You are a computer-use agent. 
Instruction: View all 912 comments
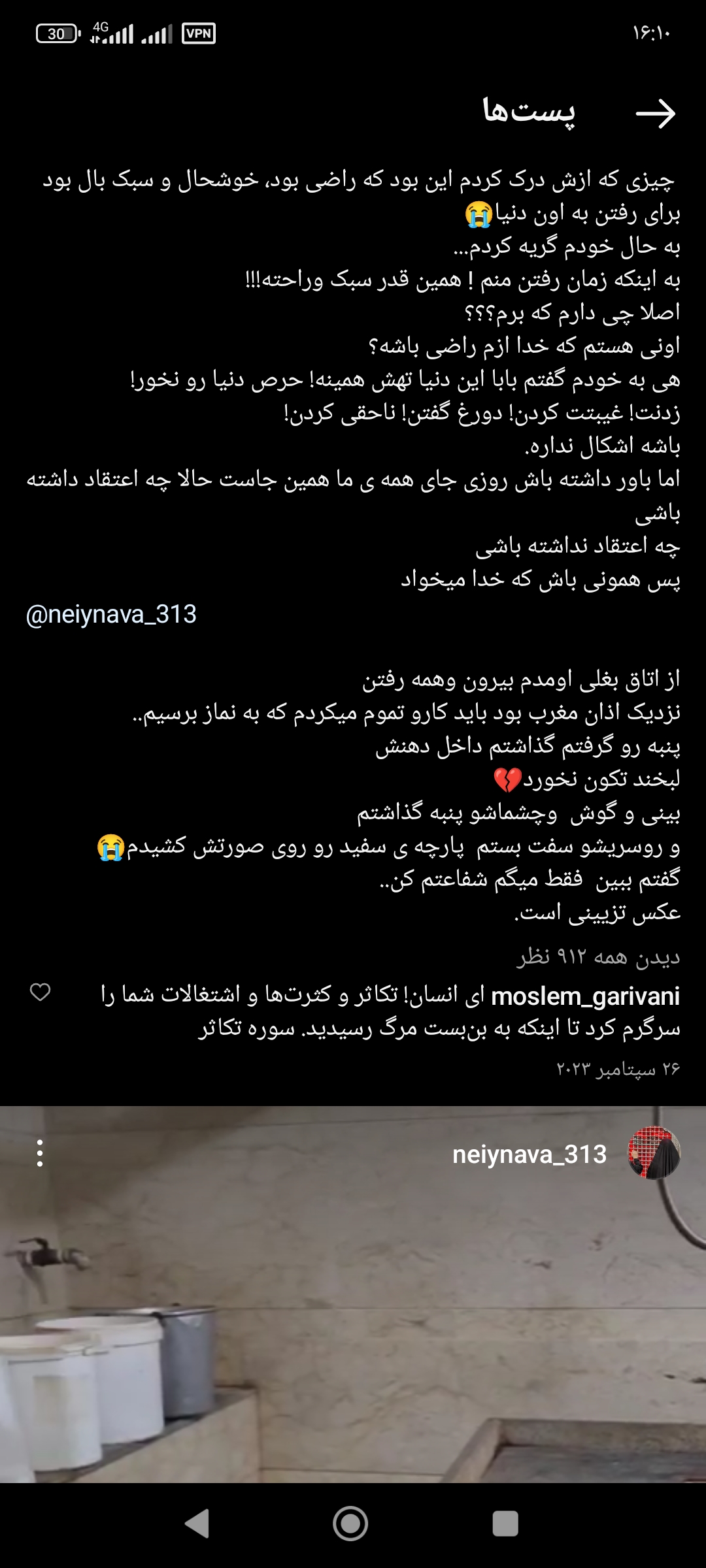point(598,957)
